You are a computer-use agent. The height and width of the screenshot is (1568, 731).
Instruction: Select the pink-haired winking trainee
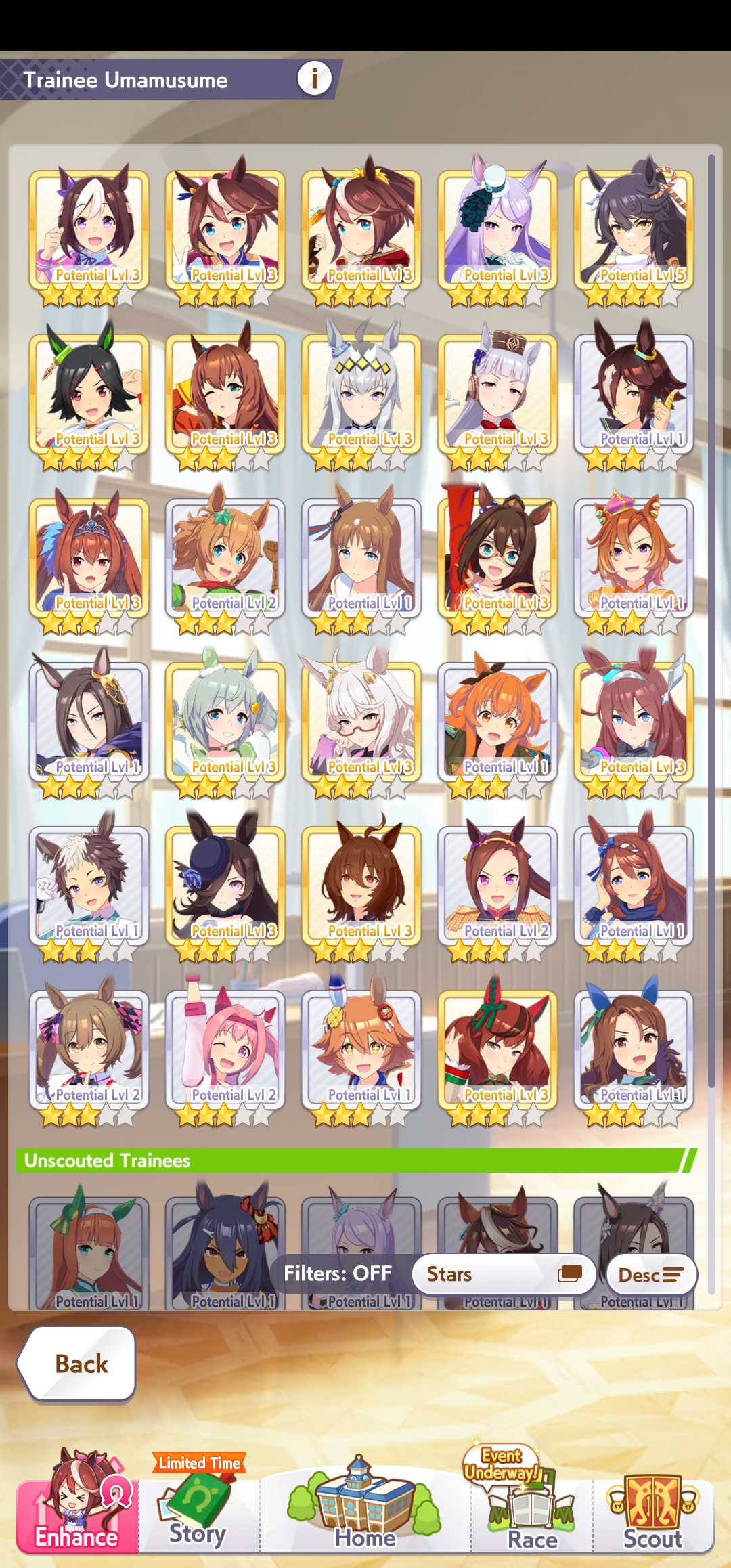tap(225, 1049)
